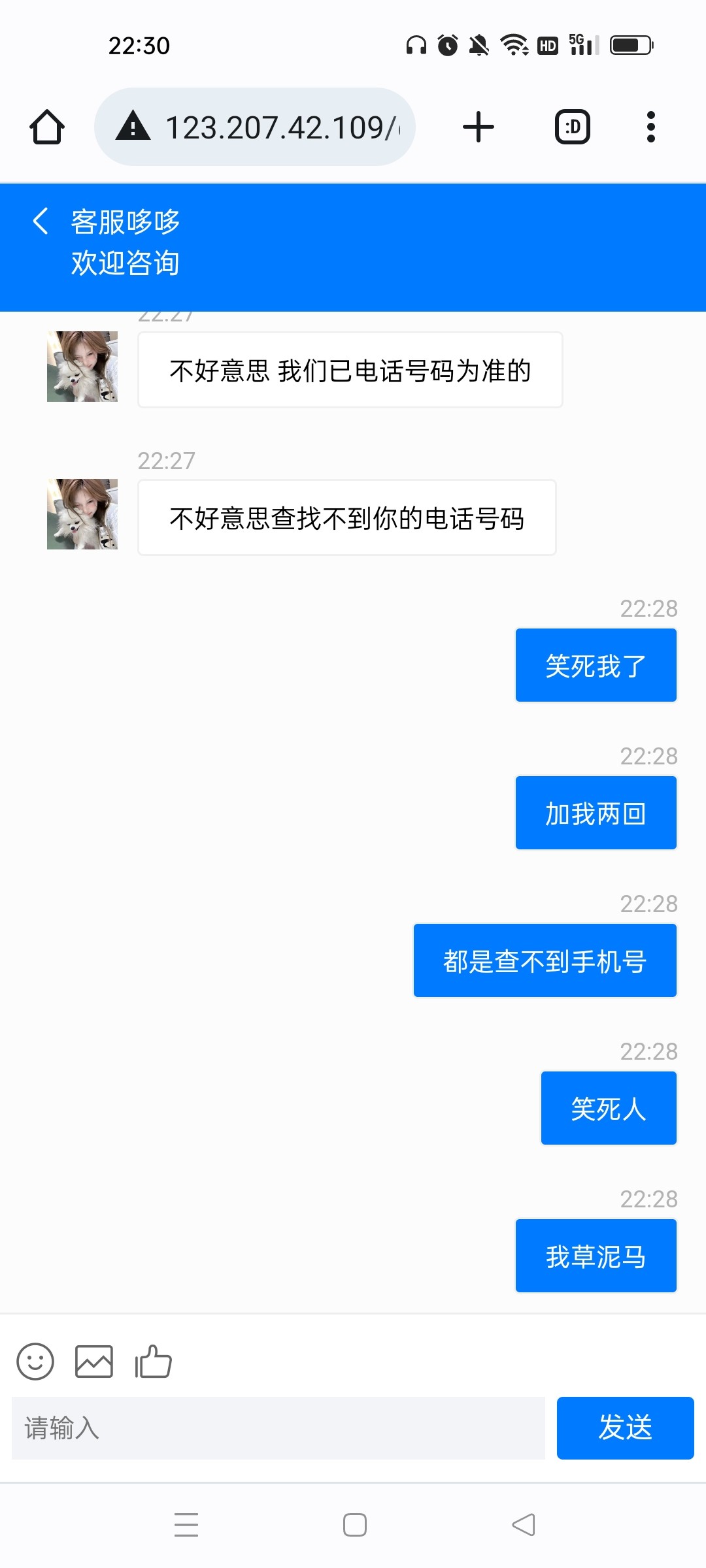706x1568 pixels.
Task: Open the browser home page
Action: 47,127
